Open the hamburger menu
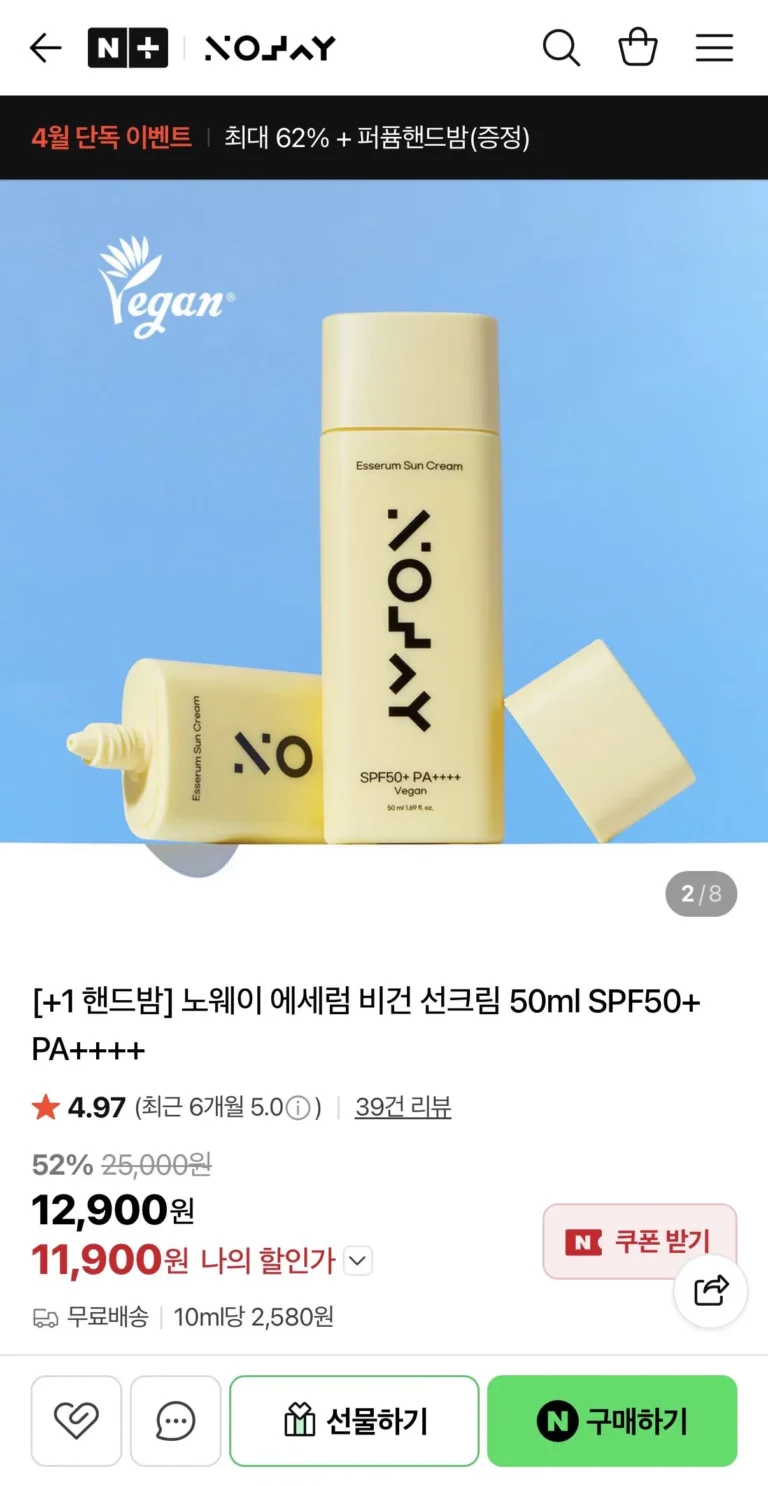 pyautogui.click(x=714, y=48)
